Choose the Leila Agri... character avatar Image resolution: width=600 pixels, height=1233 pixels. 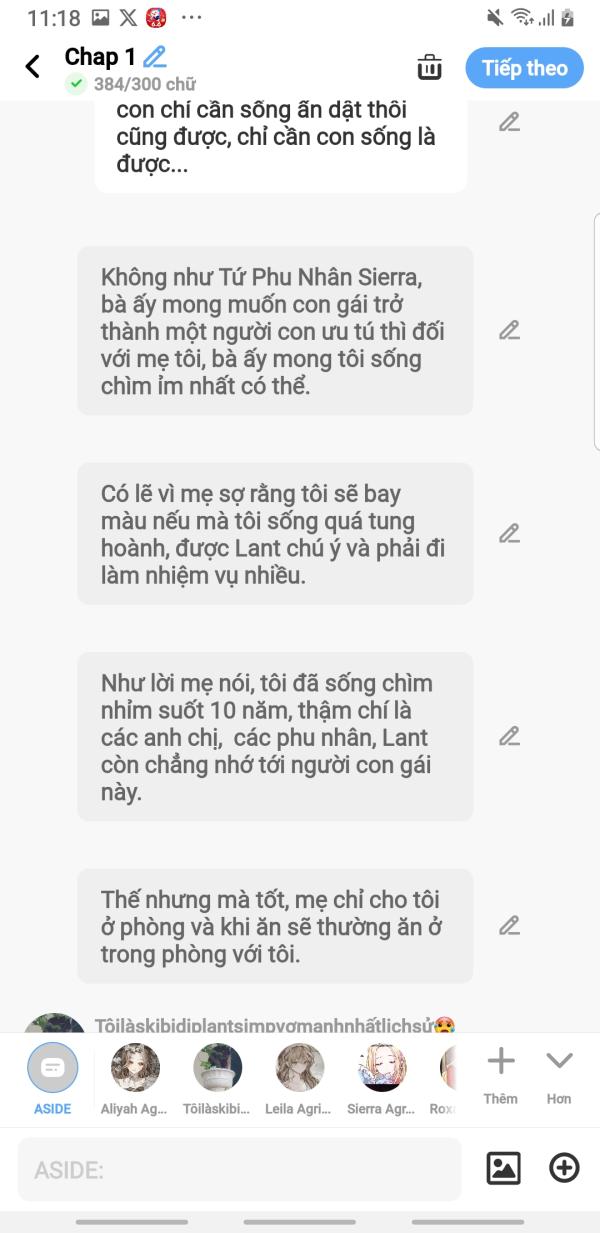click(299, 1068)
